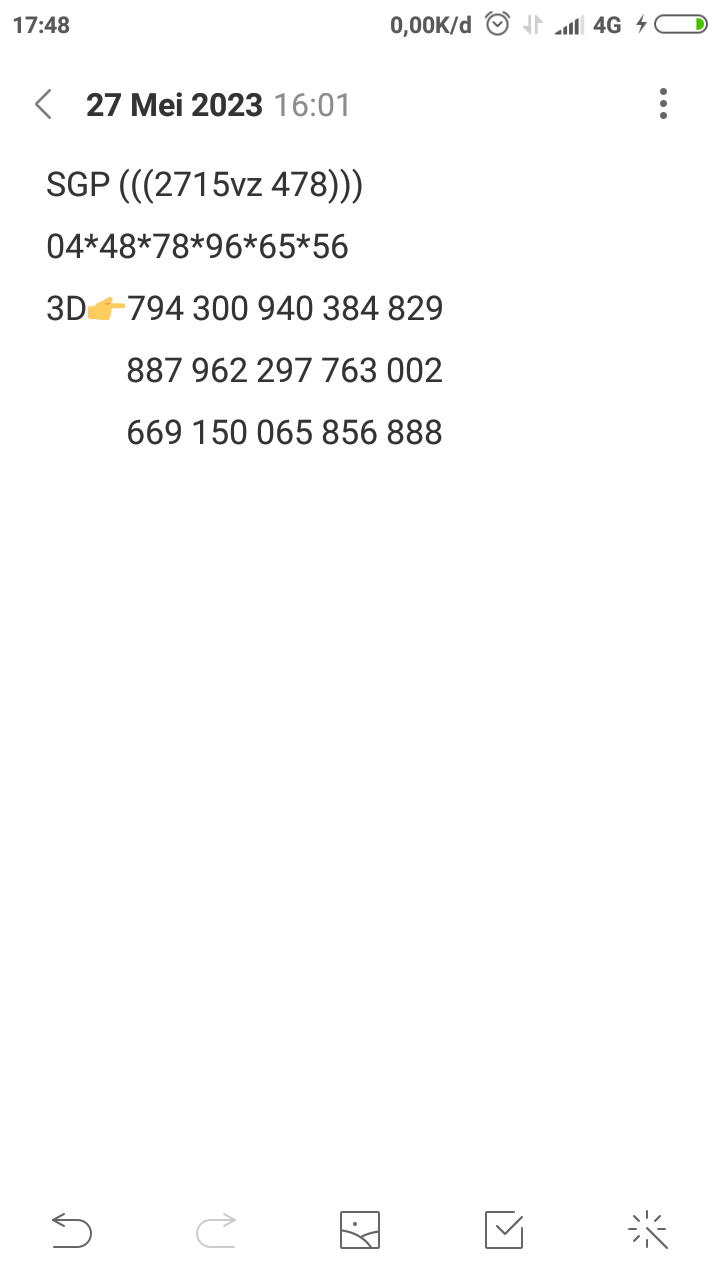Go back to the notes list

[x=43, y=104]
